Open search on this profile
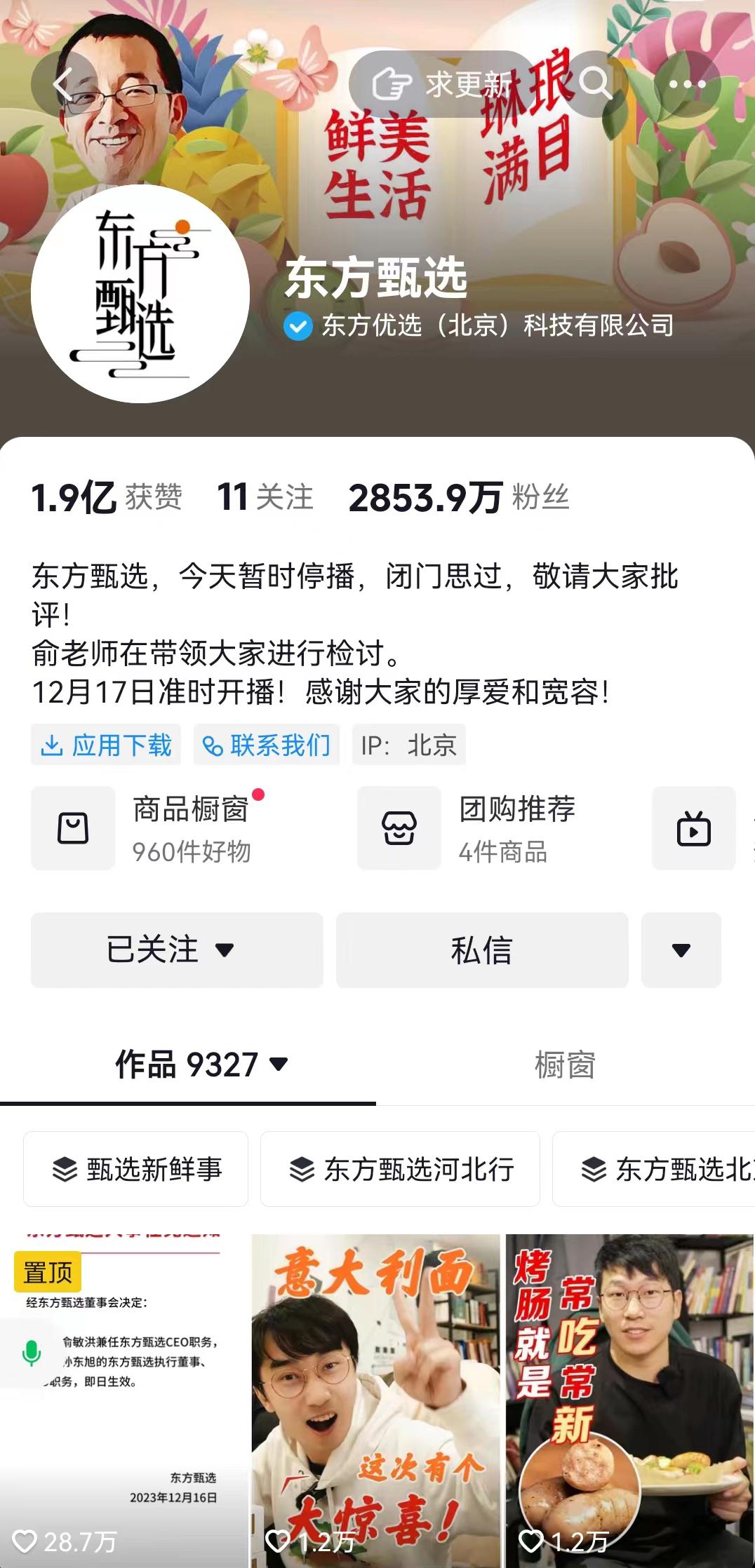 tap(596, 84)
